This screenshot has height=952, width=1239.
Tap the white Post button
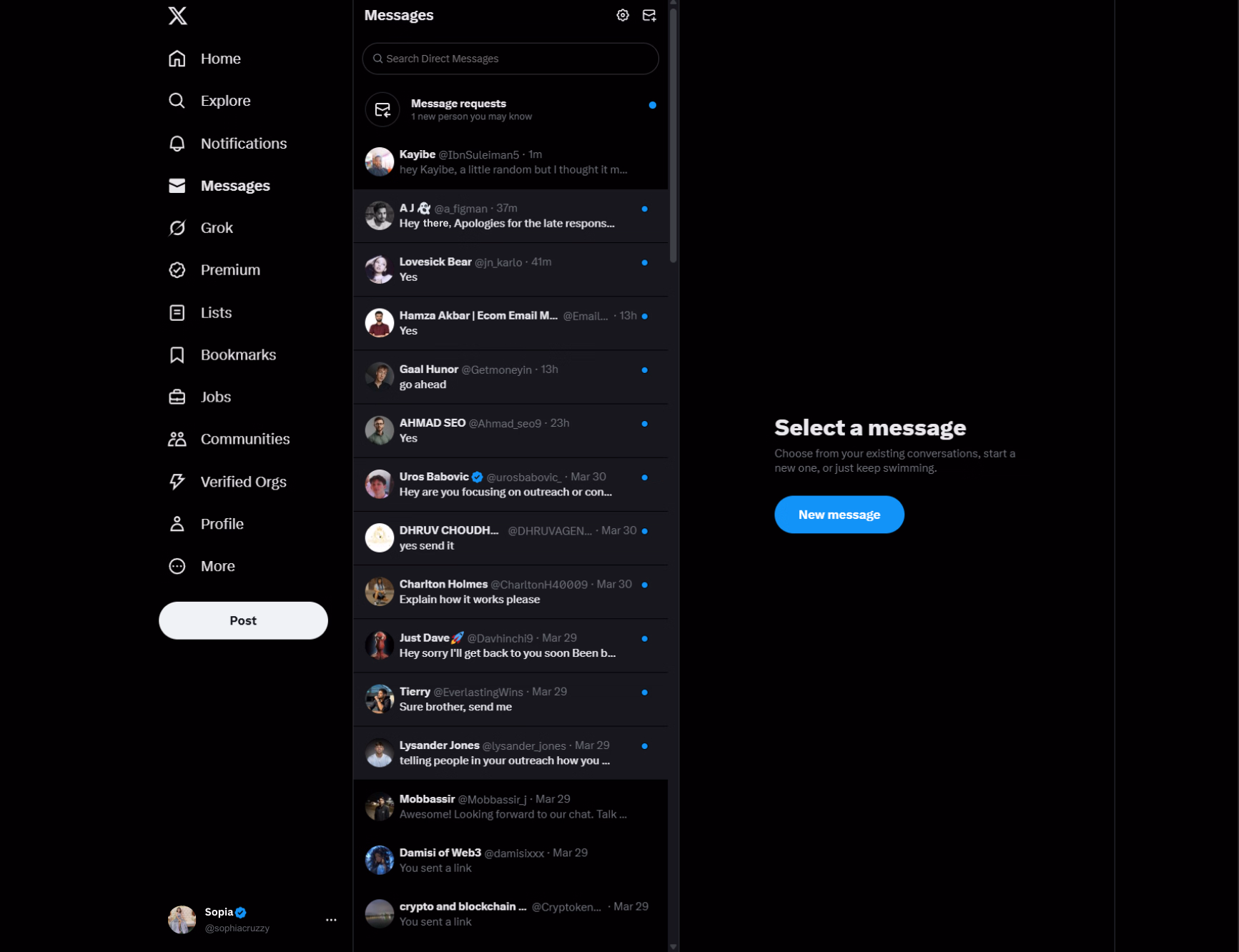[x=243, y=620]
